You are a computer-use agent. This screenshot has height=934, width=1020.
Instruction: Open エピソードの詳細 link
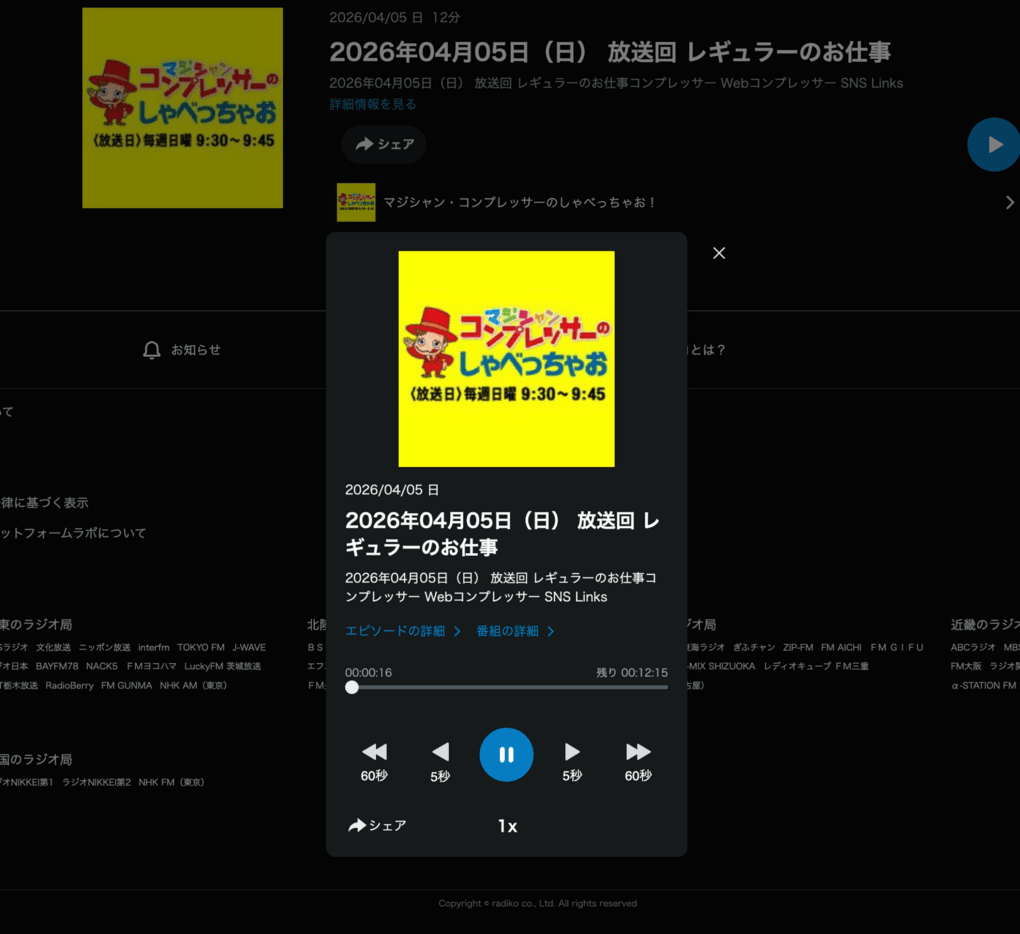coord(402,631)
